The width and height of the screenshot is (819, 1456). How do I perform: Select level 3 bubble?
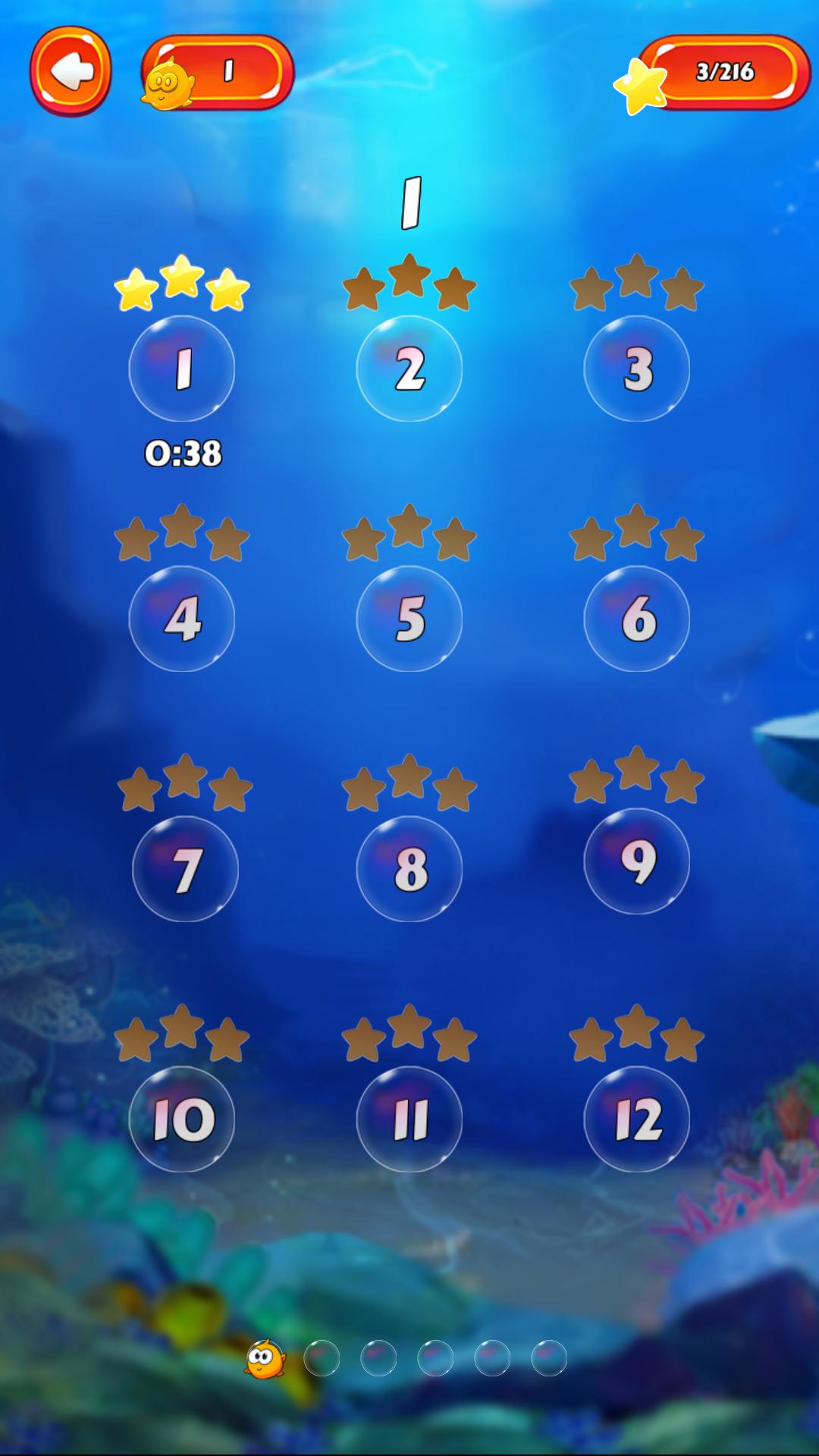[637, 369]
